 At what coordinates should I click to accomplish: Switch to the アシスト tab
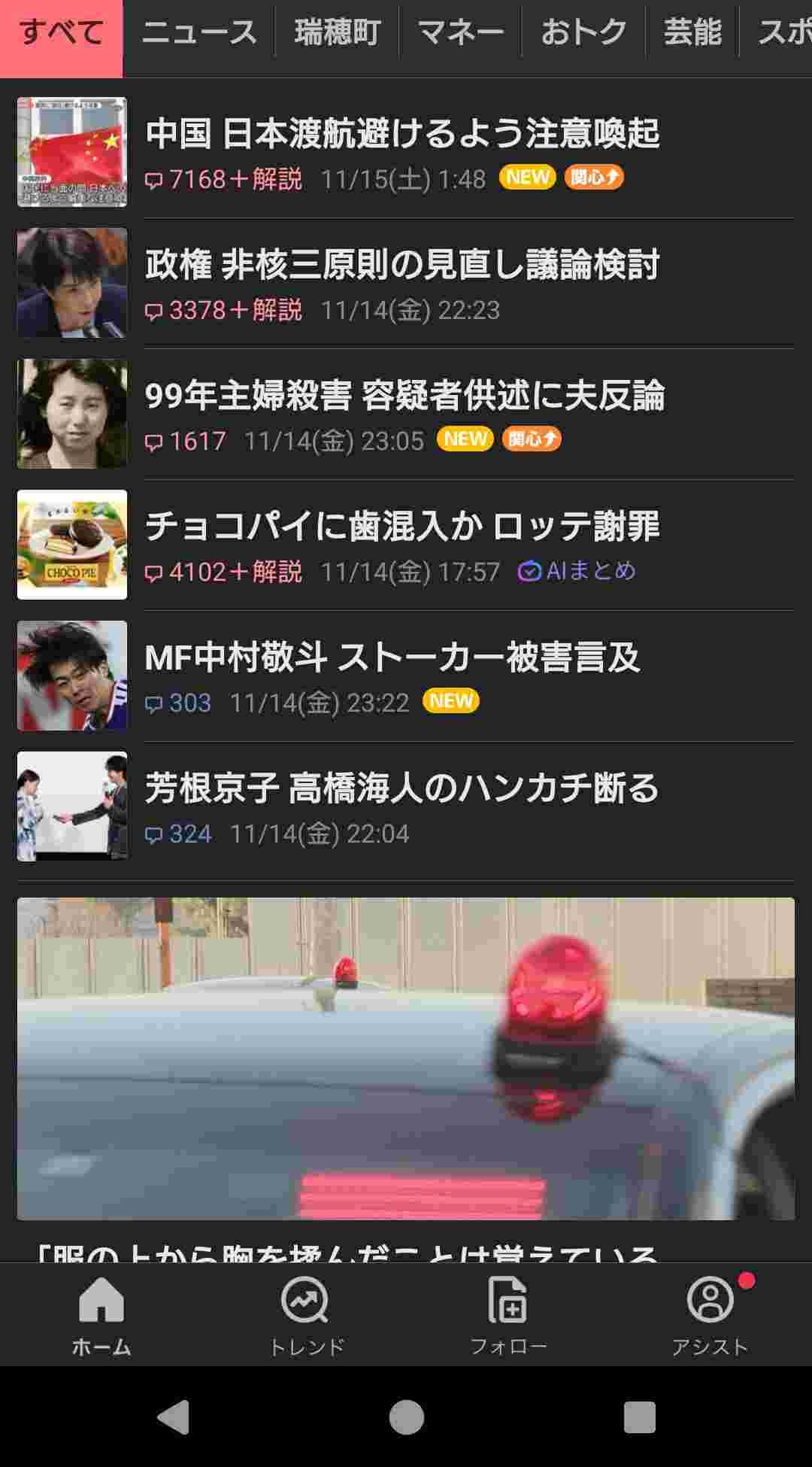pos(710,1316)
